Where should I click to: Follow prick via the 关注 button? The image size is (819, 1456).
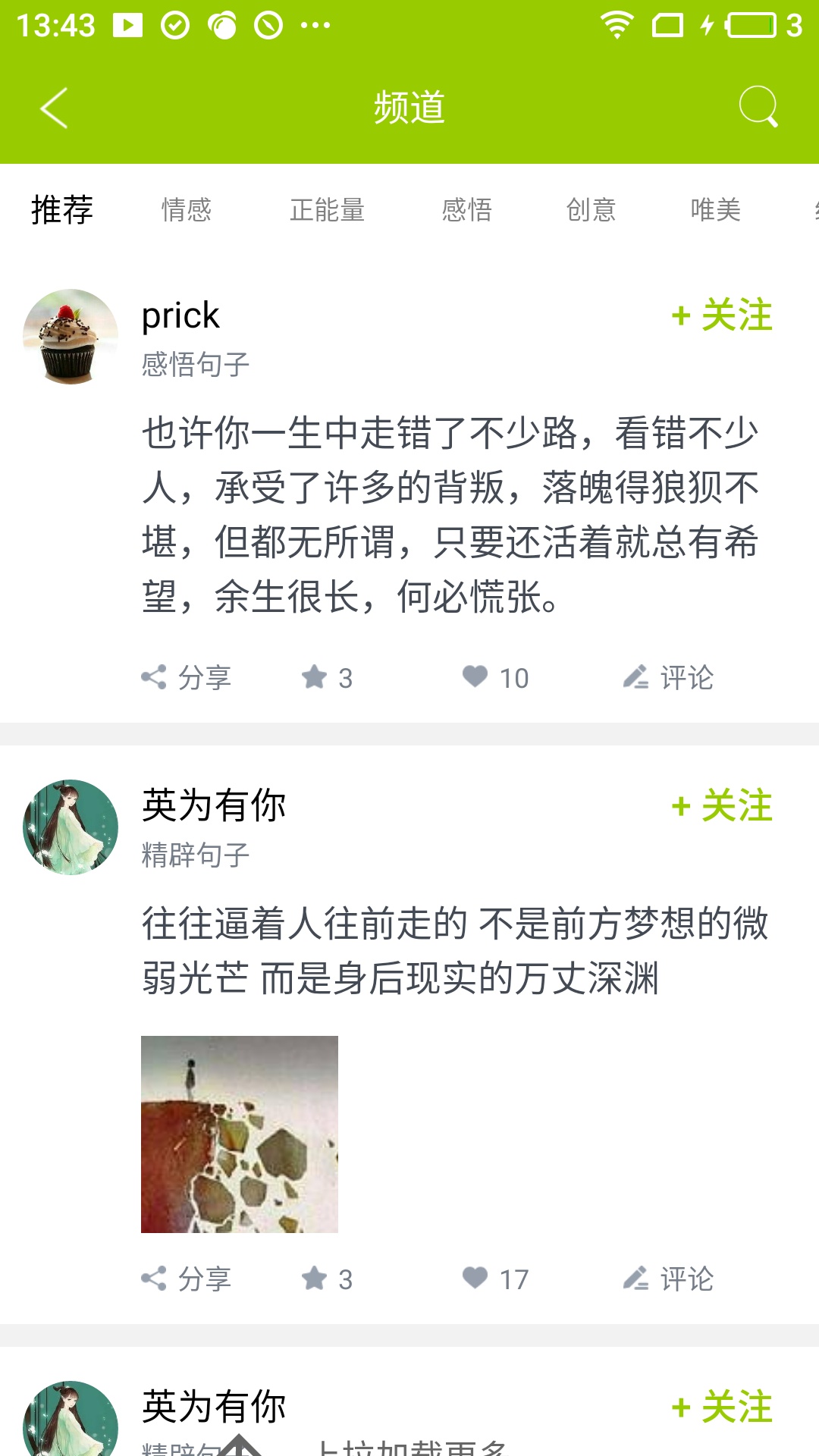pos(722,314)
